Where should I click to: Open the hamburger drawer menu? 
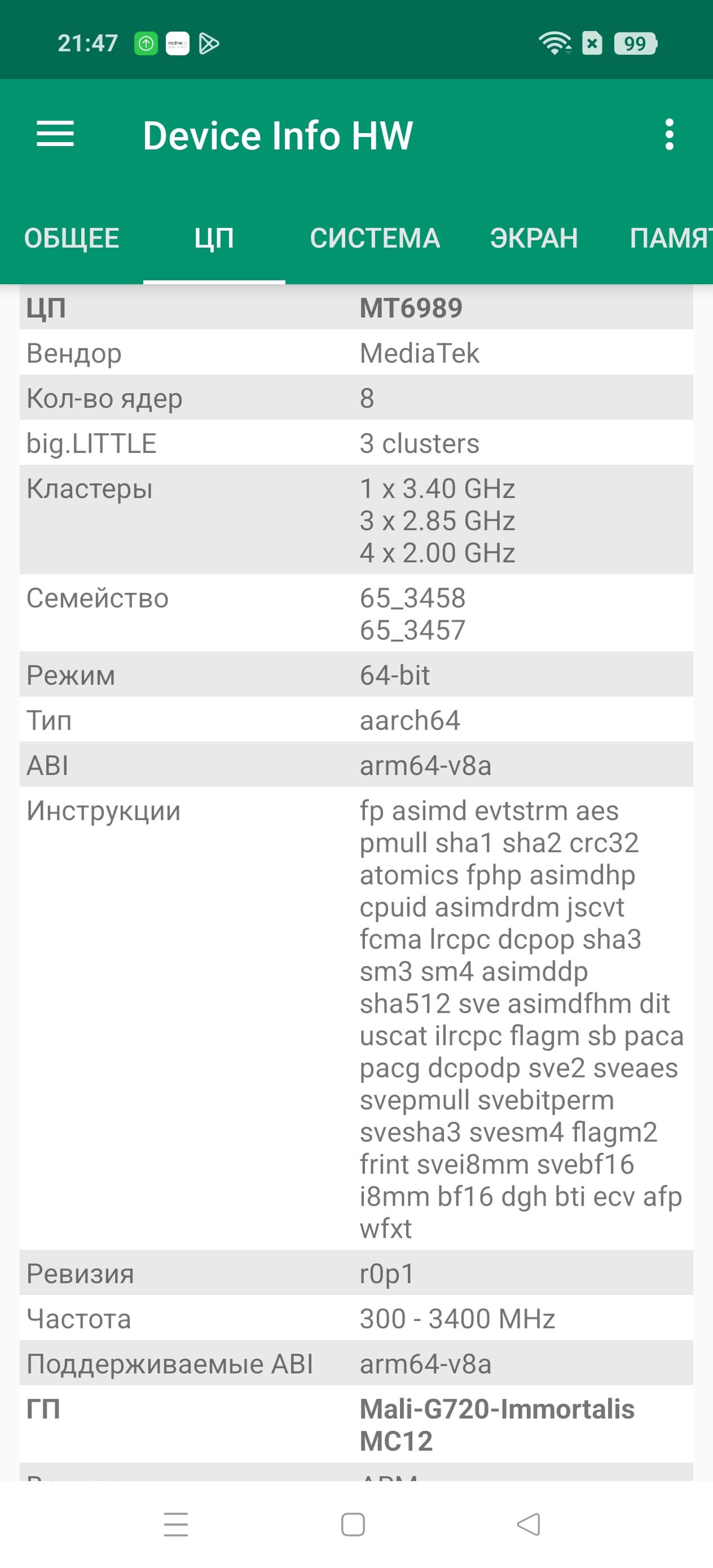point(55,135)
